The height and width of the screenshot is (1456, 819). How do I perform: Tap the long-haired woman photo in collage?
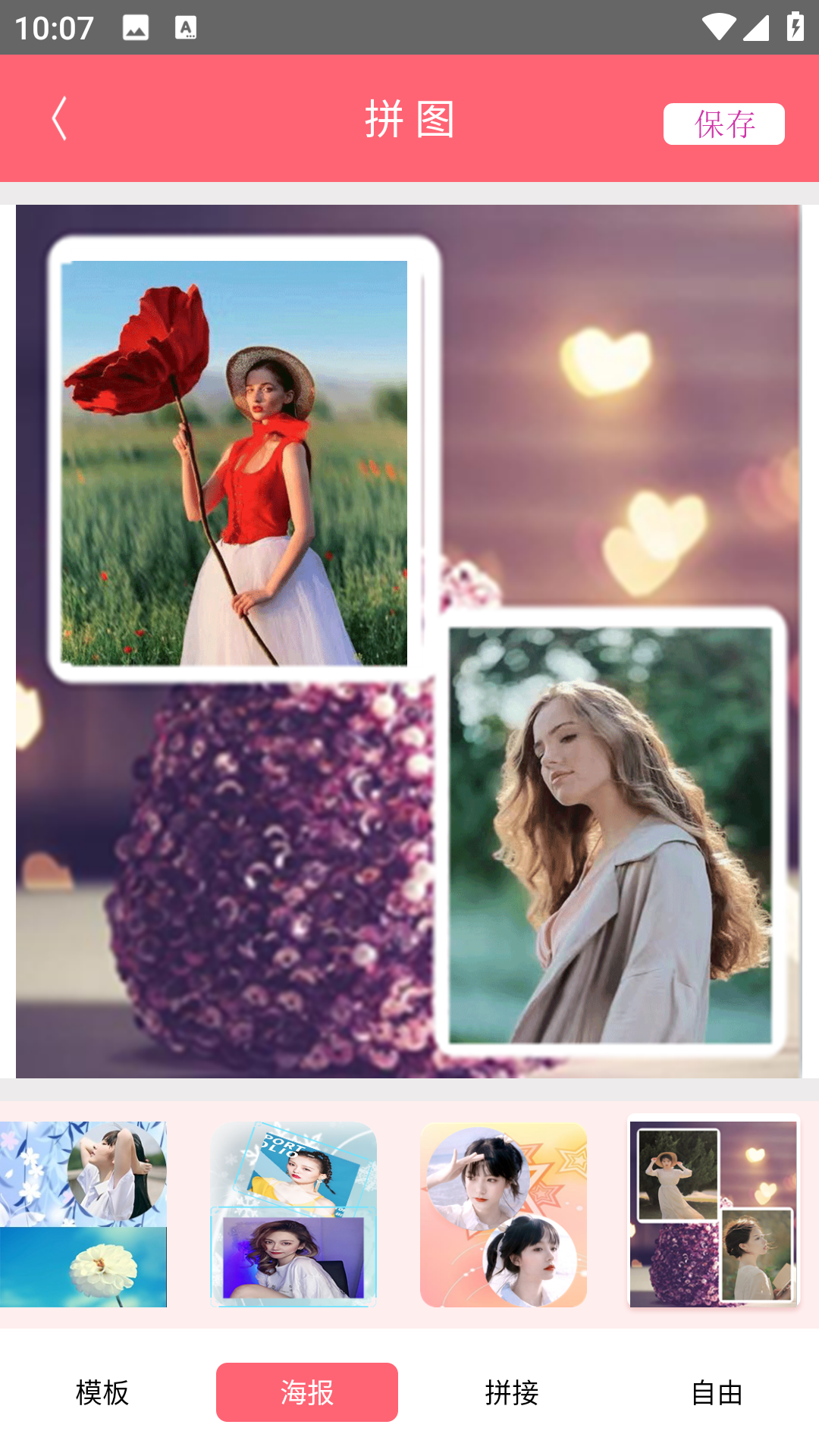point(610,834)
